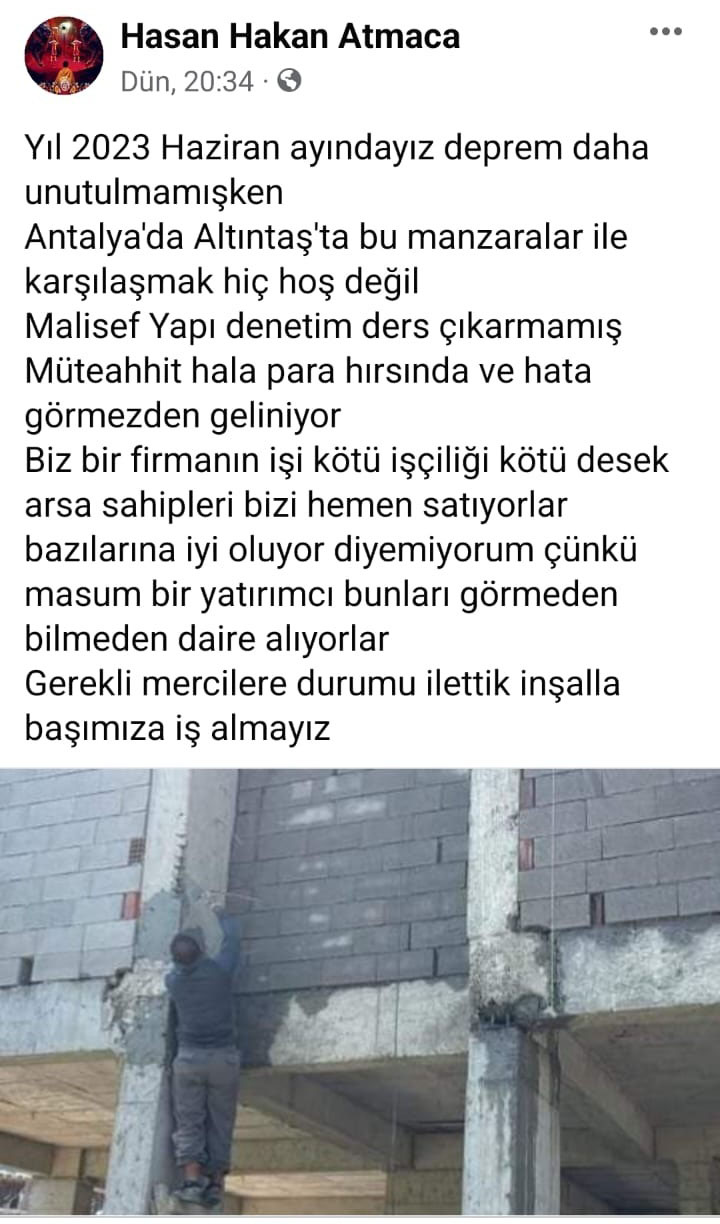The width and height of the screenshot is (720, 1224).
Task: Open Hasan Hakan Atmaca's profile picture
Action: [63, 56]
